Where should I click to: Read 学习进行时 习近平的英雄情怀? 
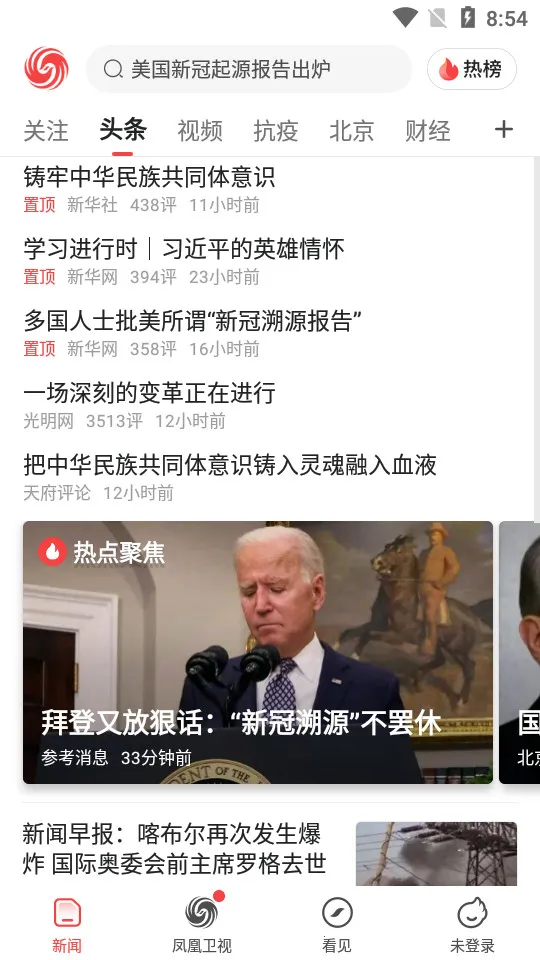(270, 261)
